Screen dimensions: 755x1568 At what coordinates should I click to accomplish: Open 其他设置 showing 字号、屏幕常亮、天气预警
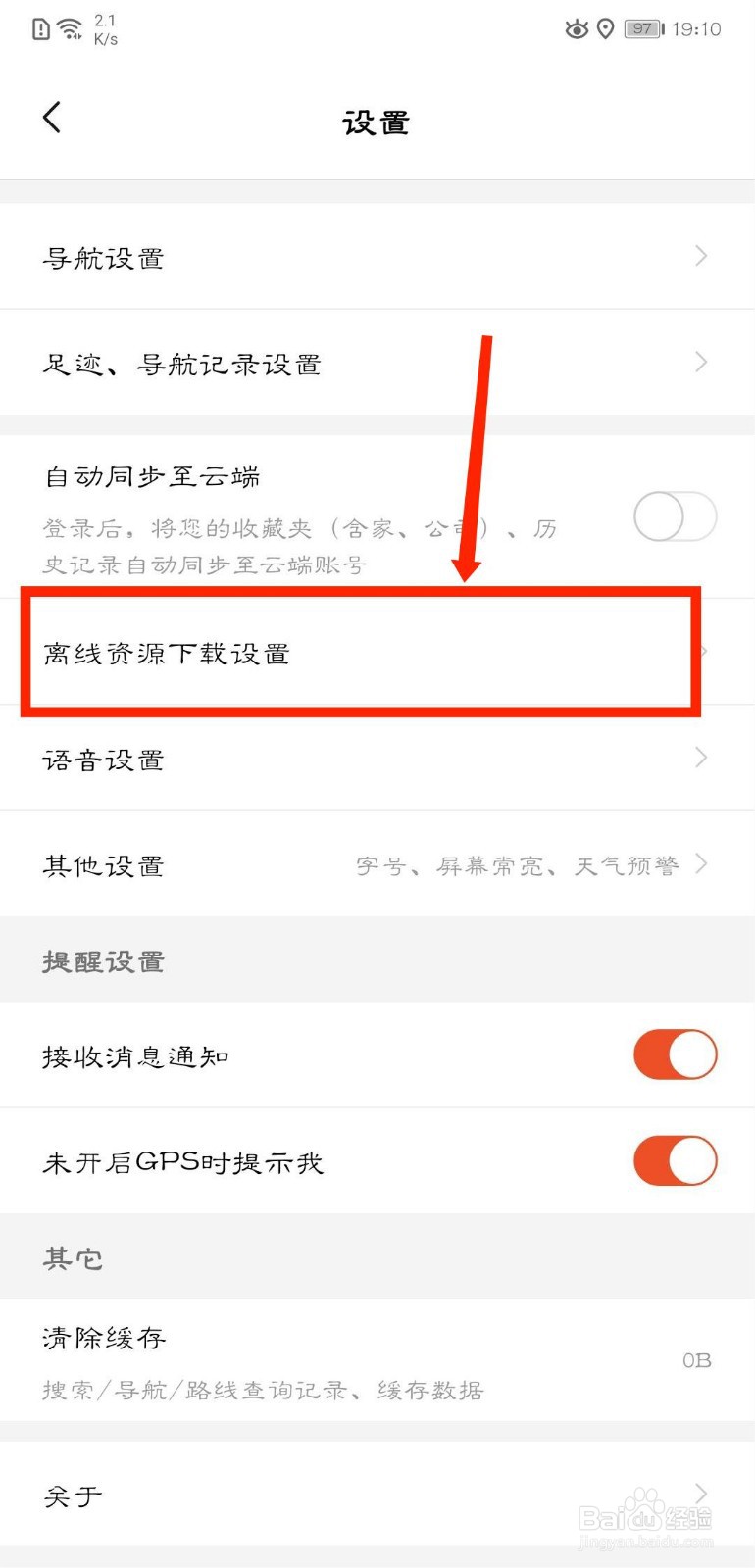pos(103,864)
